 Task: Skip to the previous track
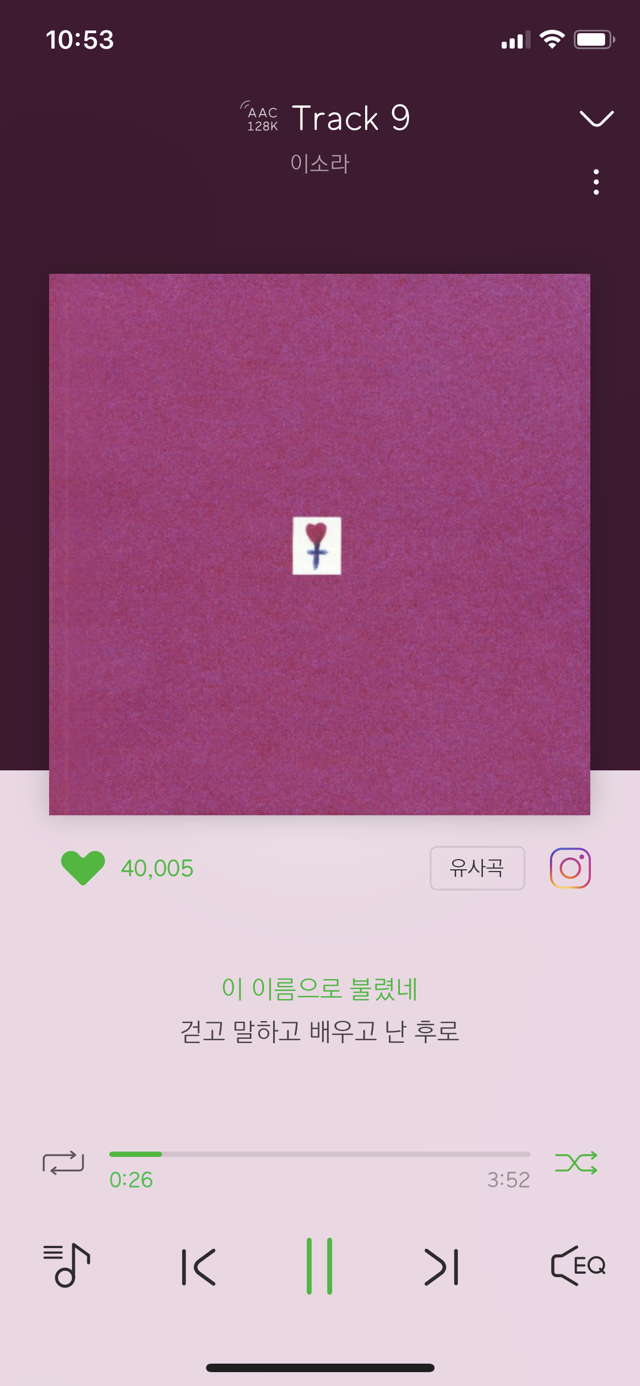pos(198,1267)
